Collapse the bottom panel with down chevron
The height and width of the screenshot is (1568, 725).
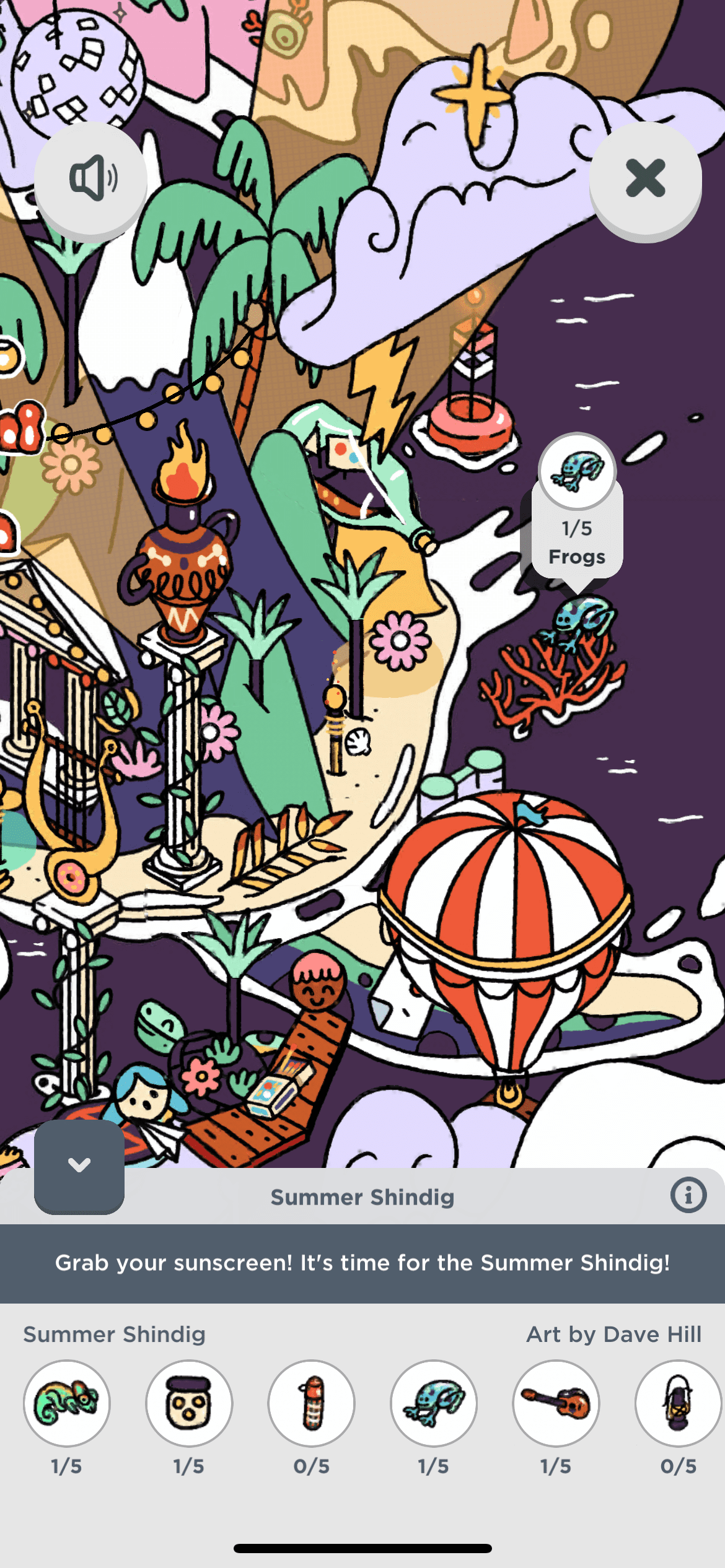(79, 1165)
